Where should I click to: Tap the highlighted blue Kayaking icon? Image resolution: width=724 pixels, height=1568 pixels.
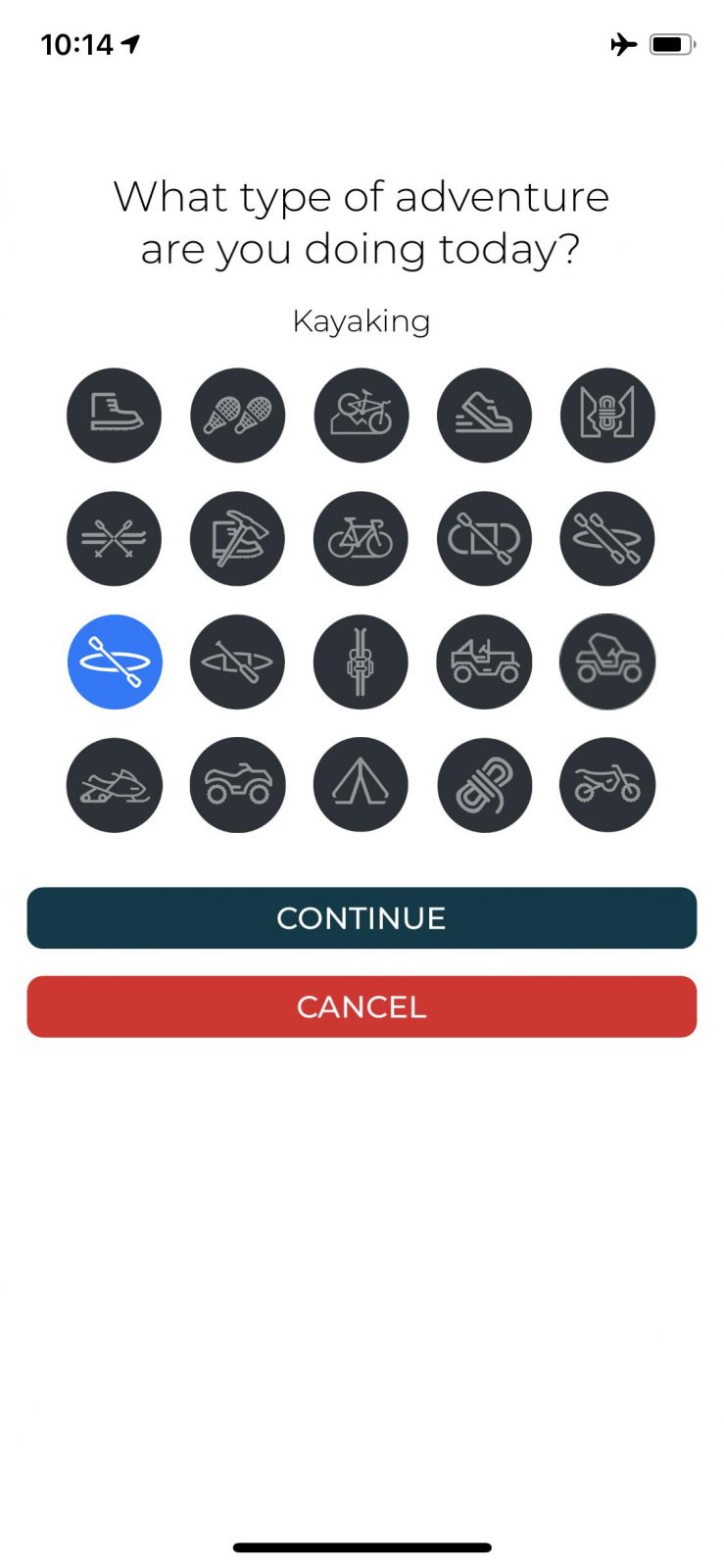pyautogui.click(x=115, y=662)
